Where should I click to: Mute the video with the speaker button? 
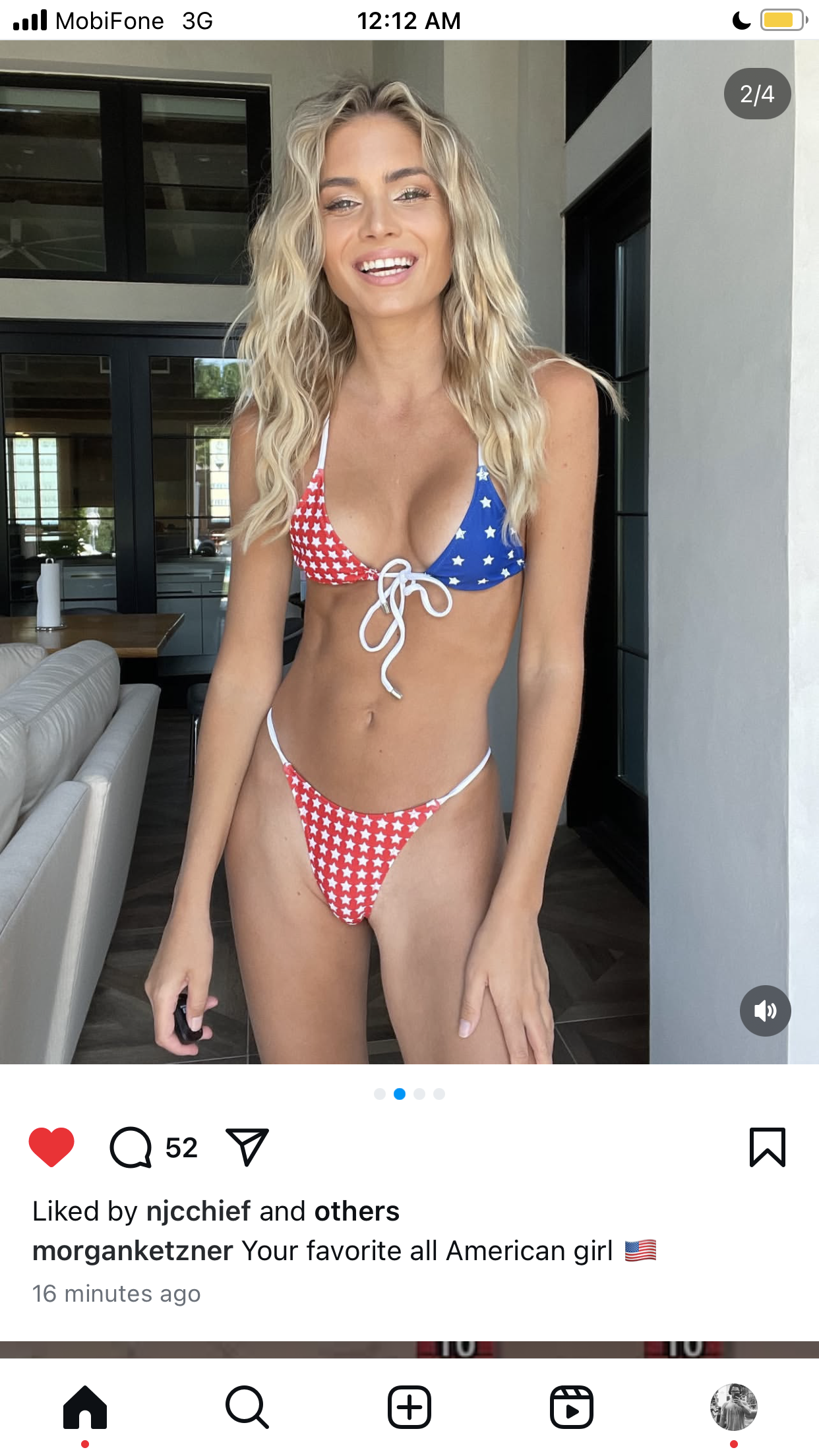pyautogui.click(x=765, y=1011)
